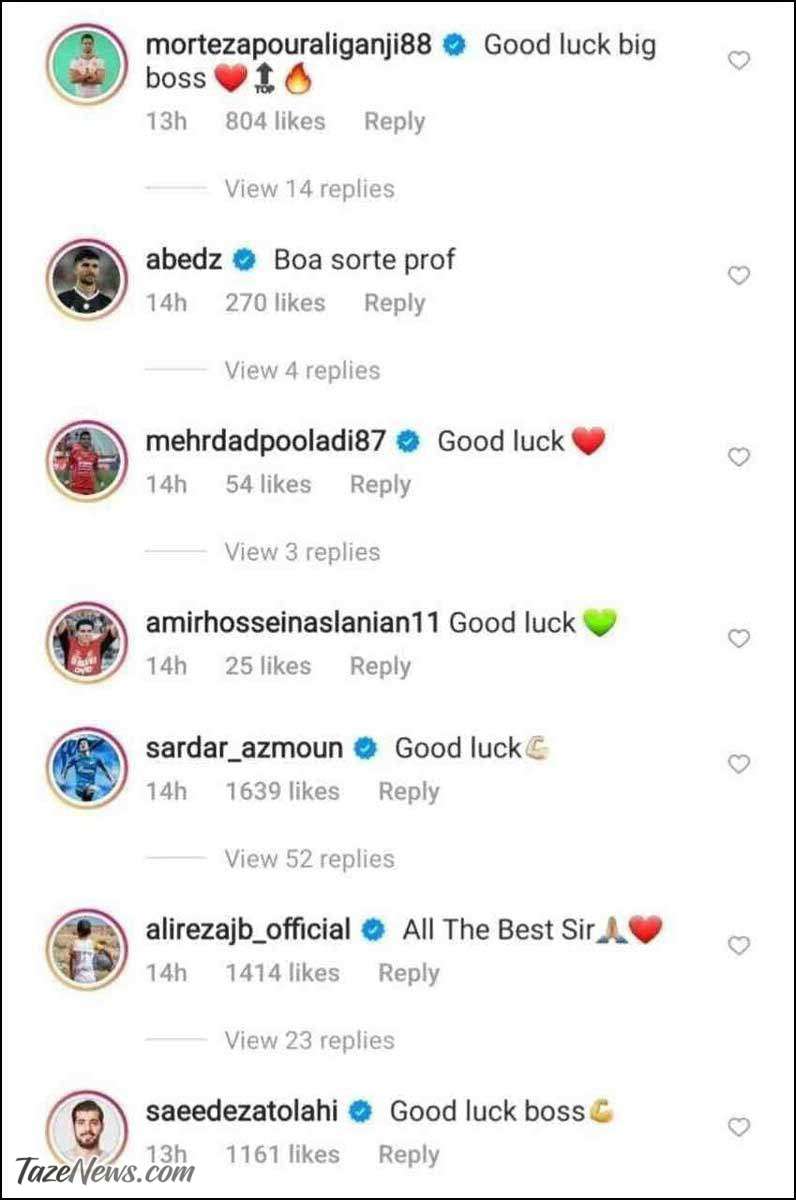
Task: Show 3 replies under mehrdadpooladi87's comment
Action: click(302, 552)
